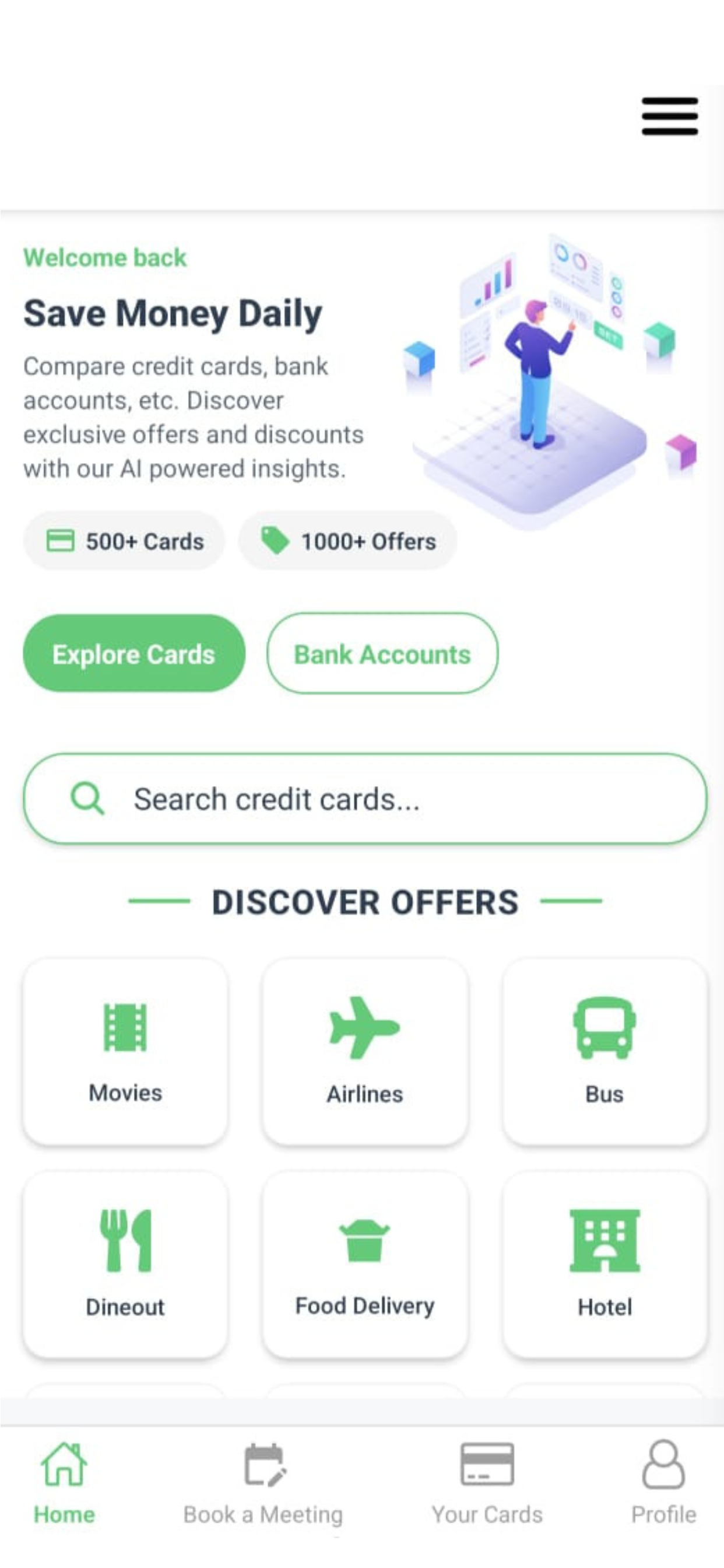Check Hotel offers
Image resolution: width=724 pixels, height=1568 pixels.
(x=604, y=1265)
